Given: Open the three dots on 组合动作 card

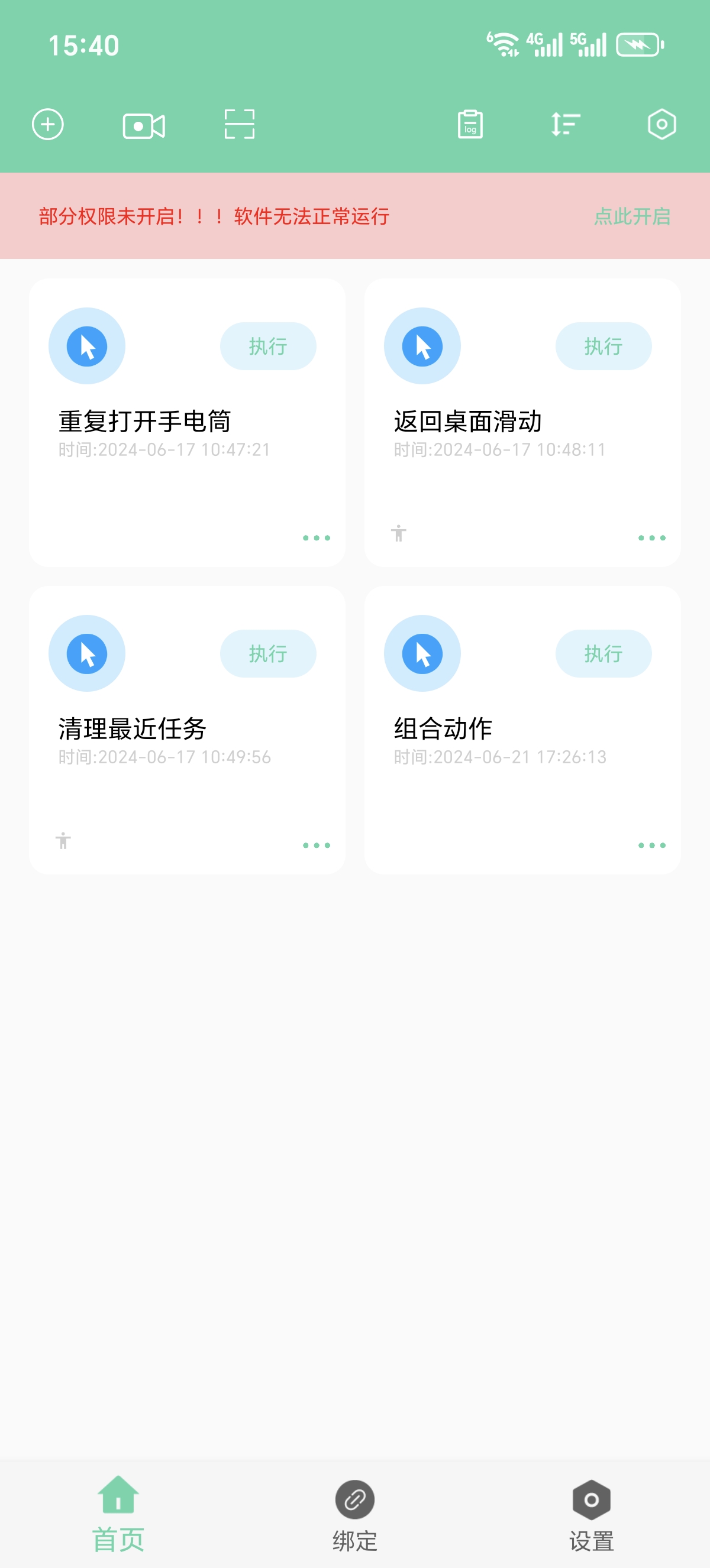Looking at the screenshot, I should 652,845.
